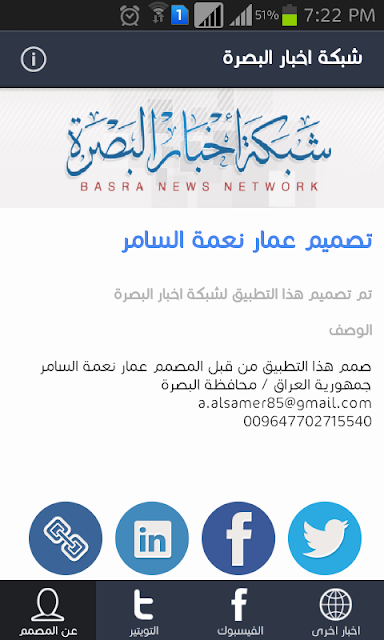Viewport: 384px width, 640px height.
Task: Switch to the اخبار اخرى tab
Action: [x=336, y=611]
